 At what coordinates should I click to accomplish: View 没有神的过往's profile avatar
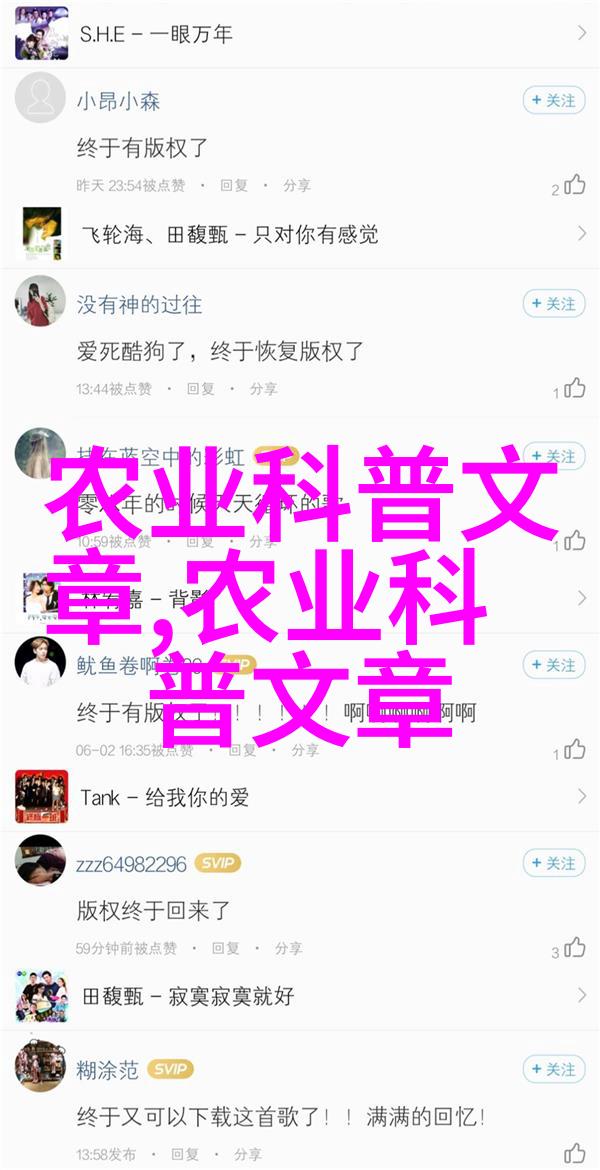coord(40,303)
